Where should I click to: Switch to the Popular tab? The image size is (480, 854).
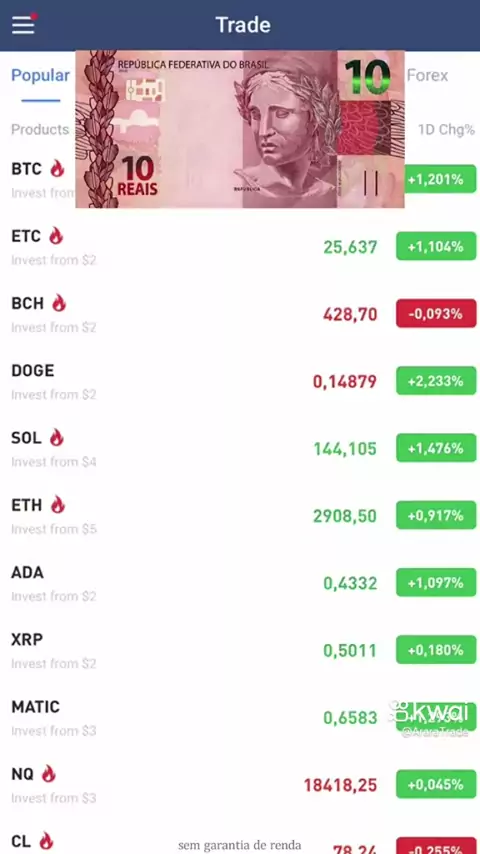tap(41, 76)
